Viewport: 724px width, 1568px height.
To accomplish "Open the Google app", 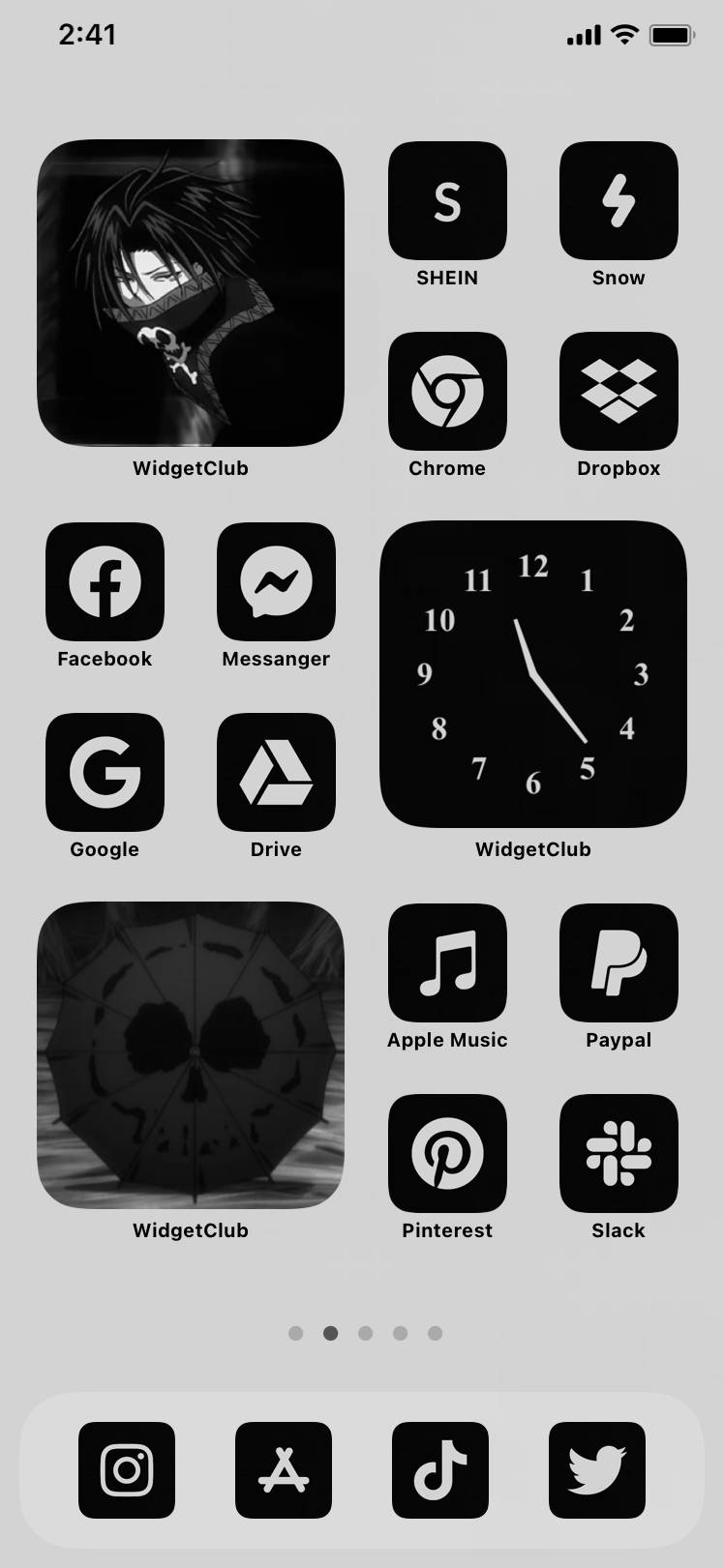I will pos(105,773).
